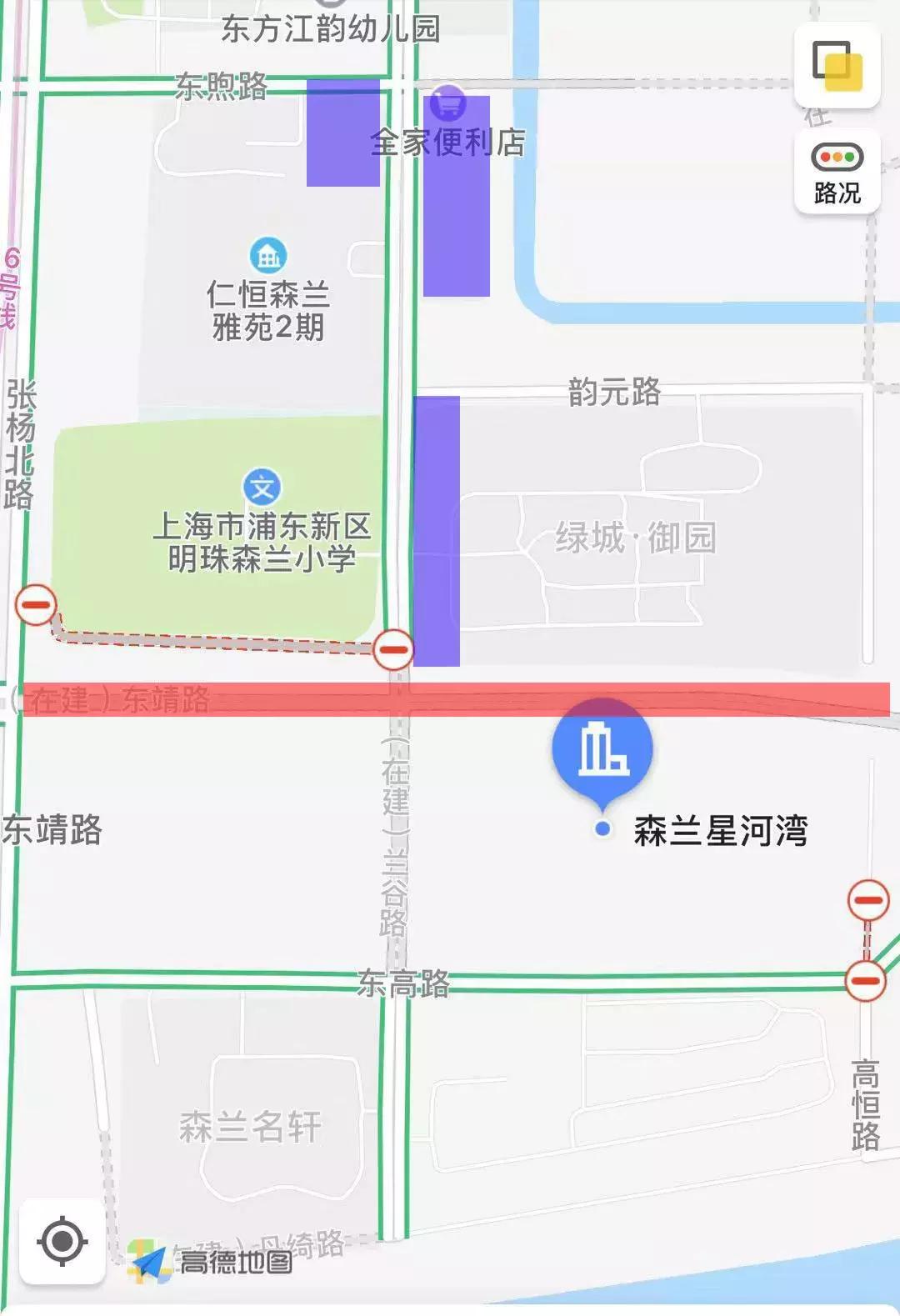
Task: Click the locate-me crosshair button
Action: 62,1243
